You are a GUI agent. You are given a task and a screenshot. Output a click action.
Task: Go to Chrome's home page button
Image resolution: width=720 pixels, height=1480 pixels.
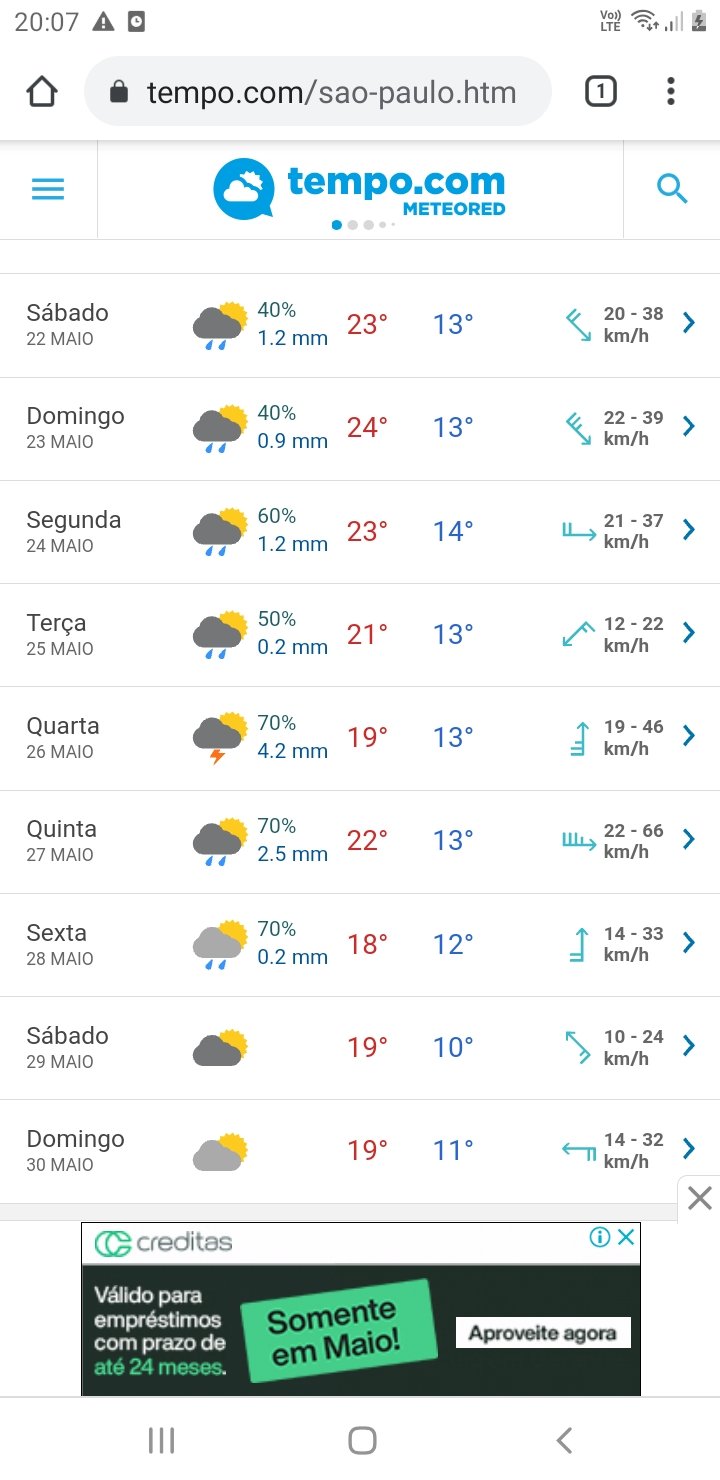(42, 93)
